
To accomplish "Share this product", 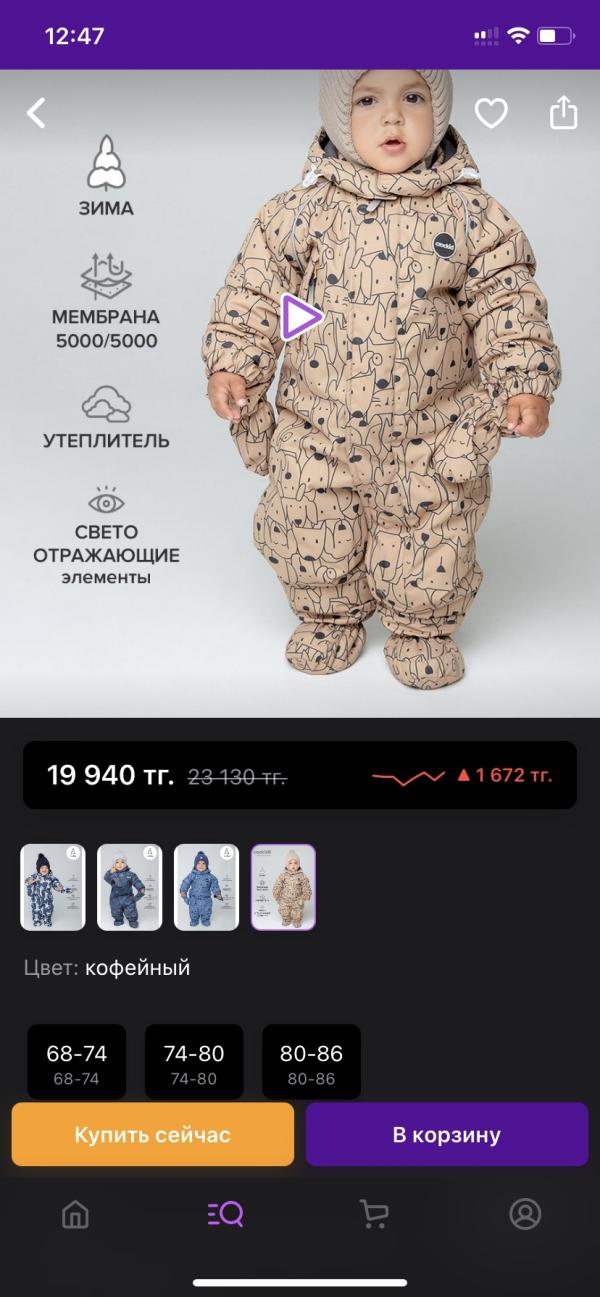I will pos(564,113).
